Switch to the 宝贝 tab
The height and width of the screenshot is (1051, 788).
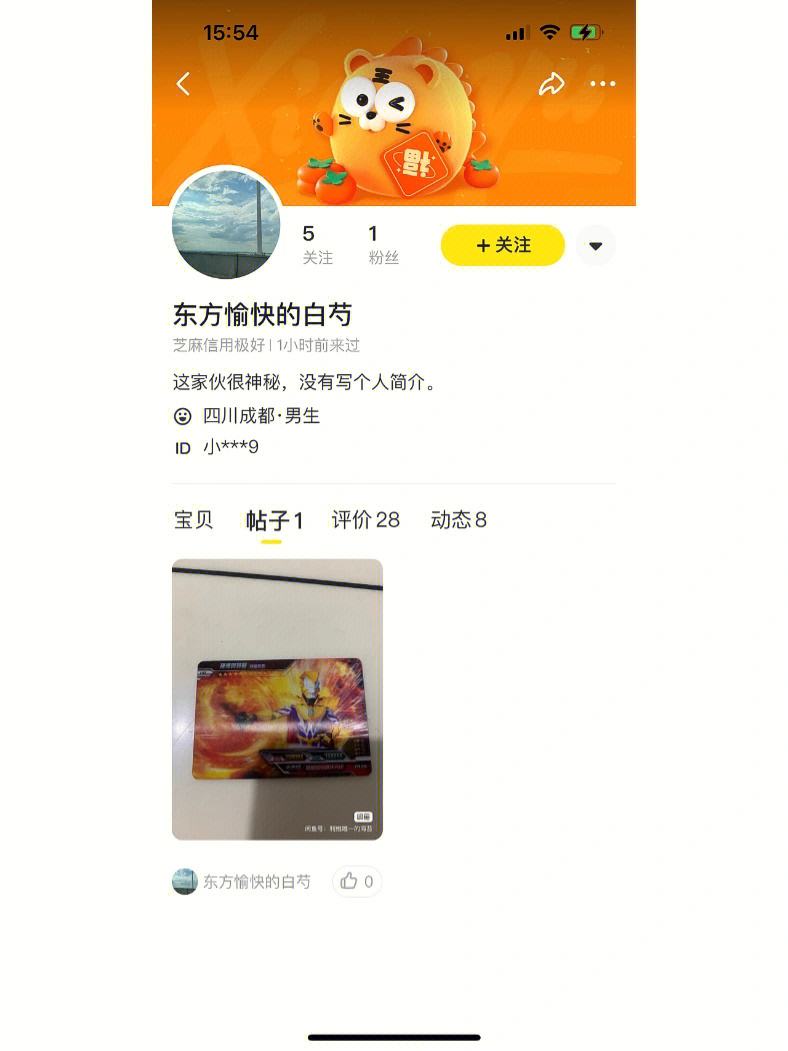click(193, 519)
